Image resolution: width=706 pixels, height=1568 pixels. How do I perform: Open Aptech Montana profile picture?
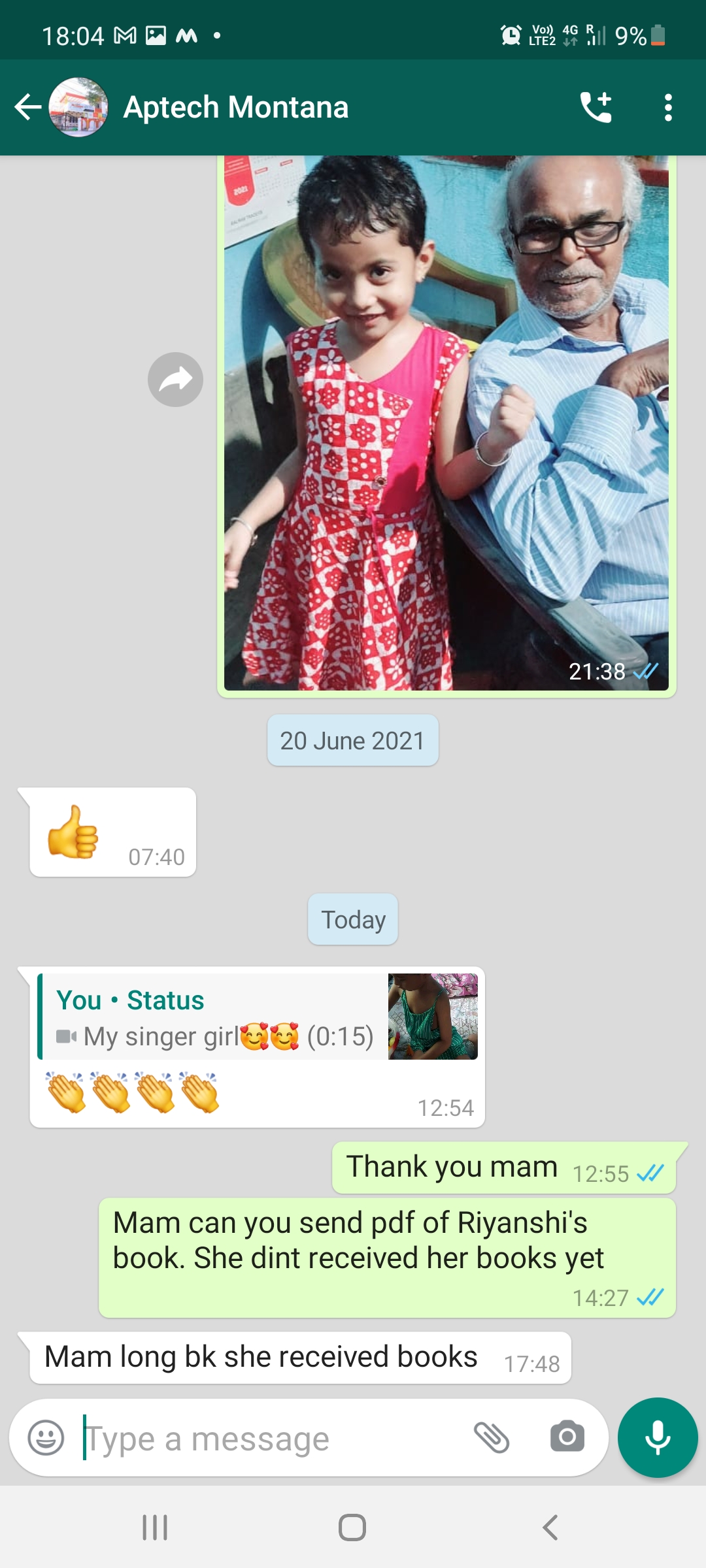click(79, 107)
